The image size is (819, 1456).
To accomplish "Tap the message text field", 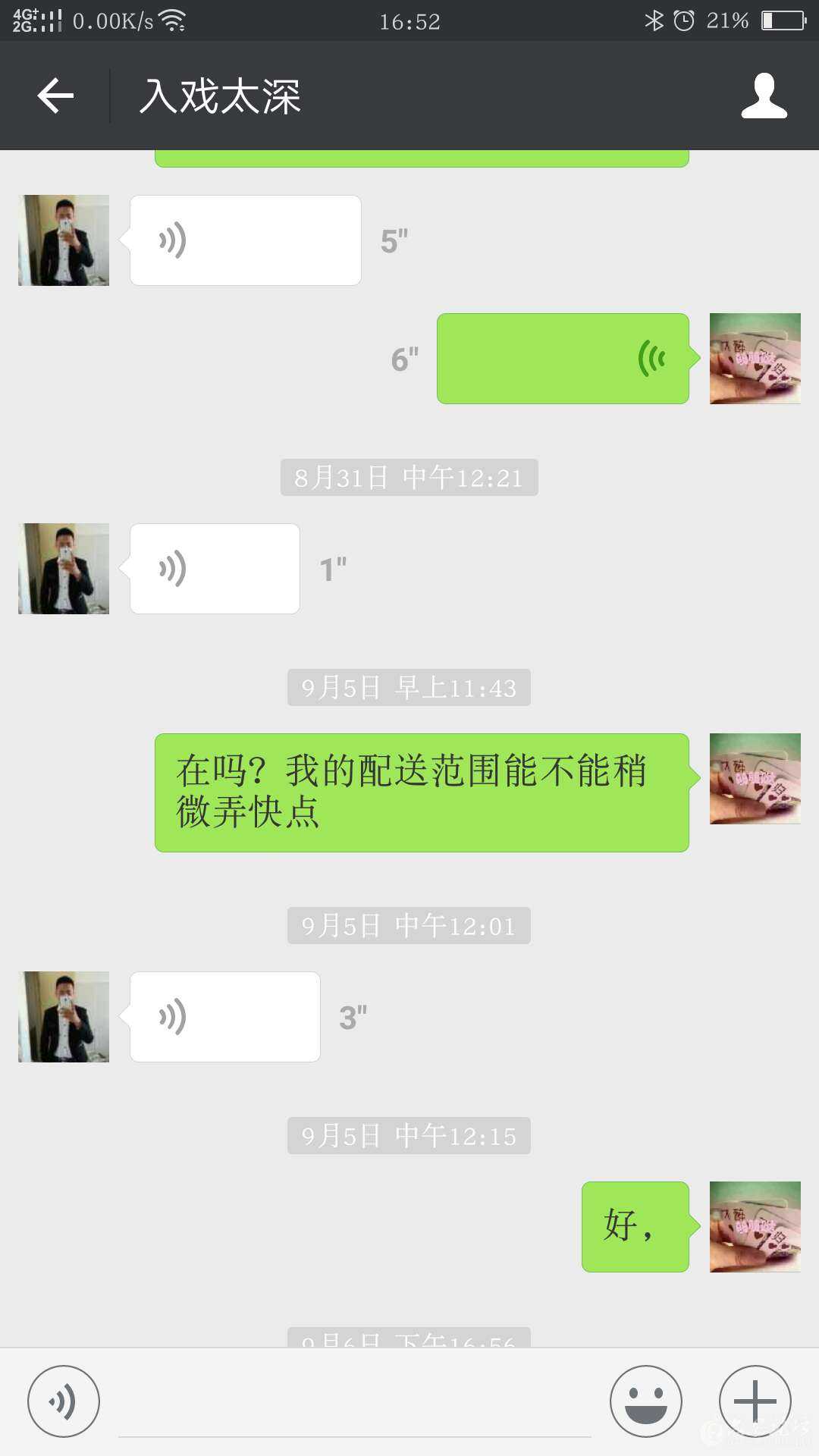I will pos(354,1407).
